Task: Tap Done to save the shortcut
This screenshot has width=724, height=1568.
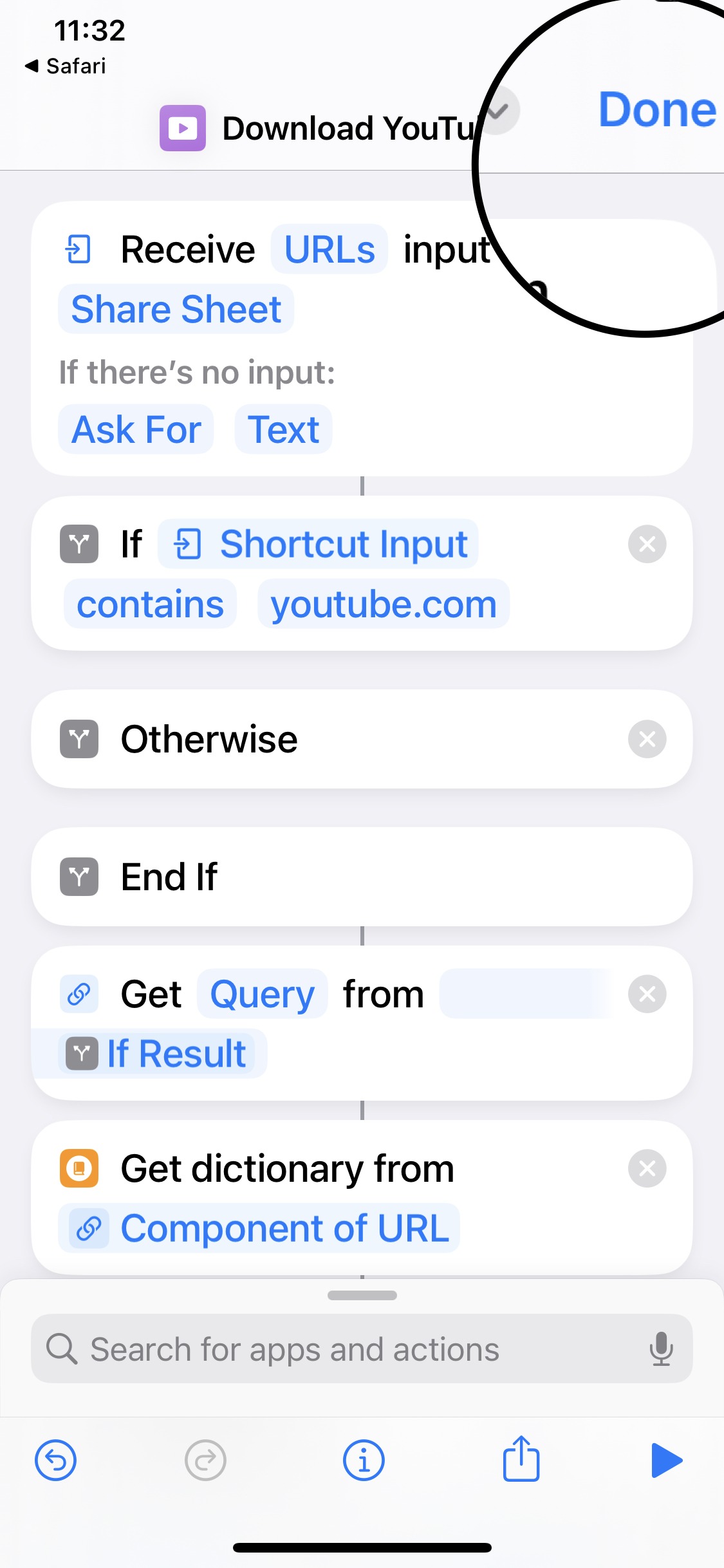Action: 657,110
